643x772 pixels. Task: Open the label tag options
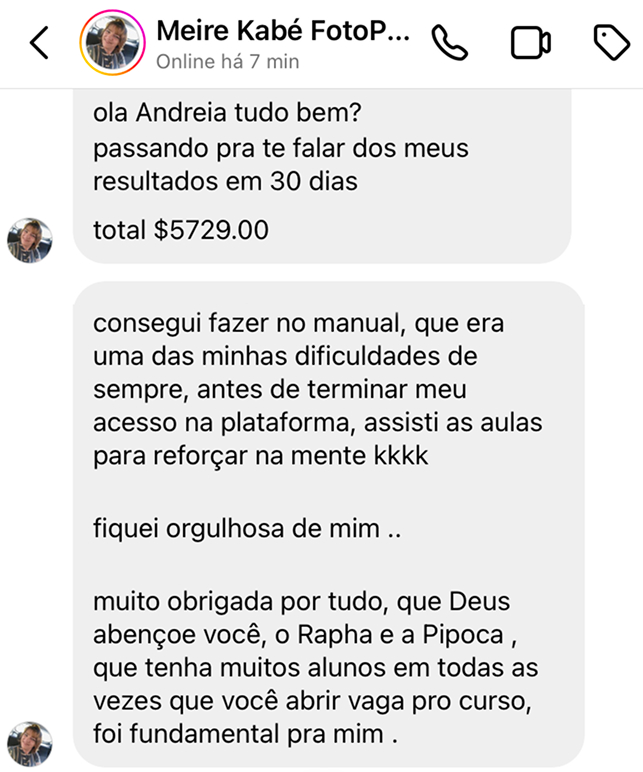610,43
